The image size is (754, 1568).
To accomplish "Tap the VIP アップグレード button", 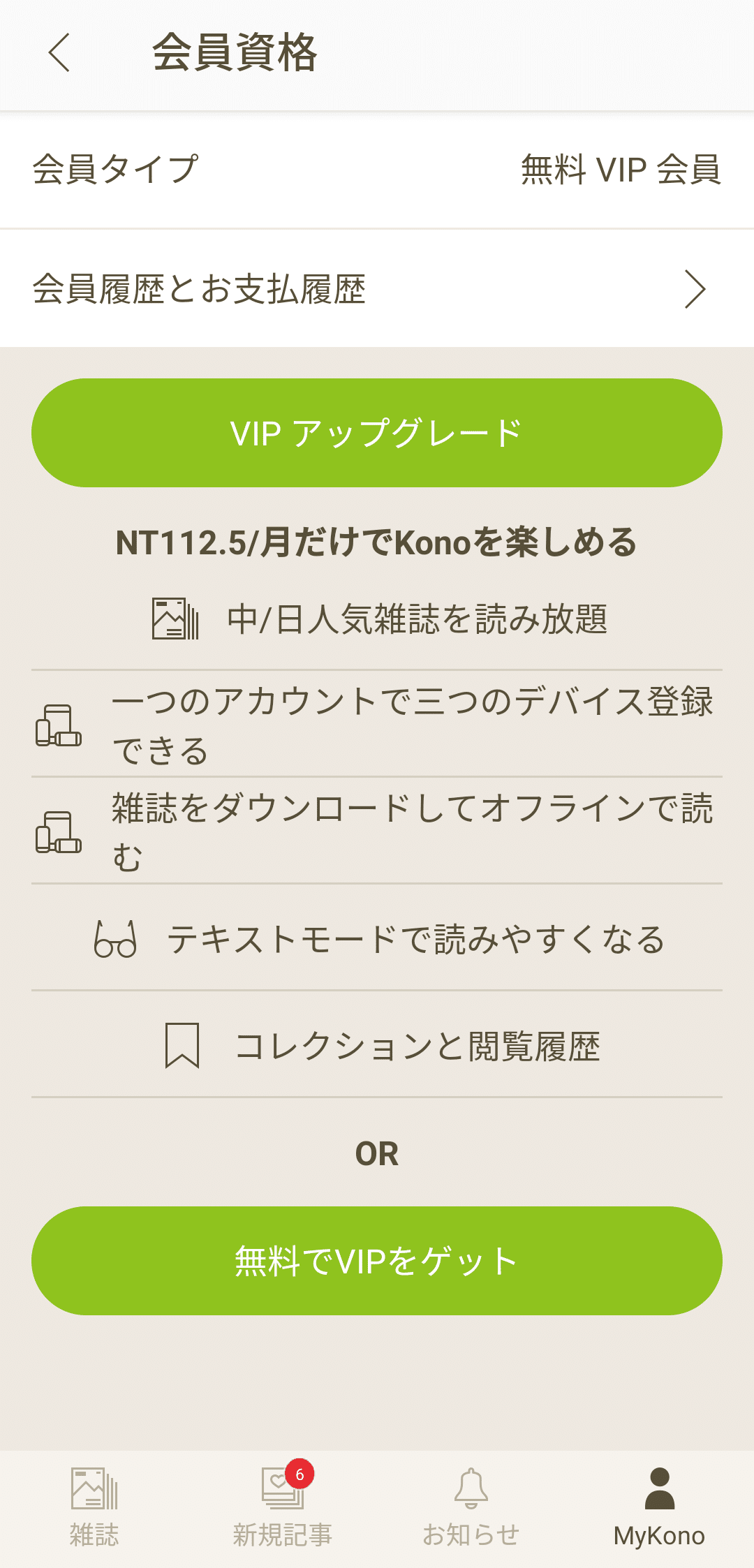I will point(377,433).
